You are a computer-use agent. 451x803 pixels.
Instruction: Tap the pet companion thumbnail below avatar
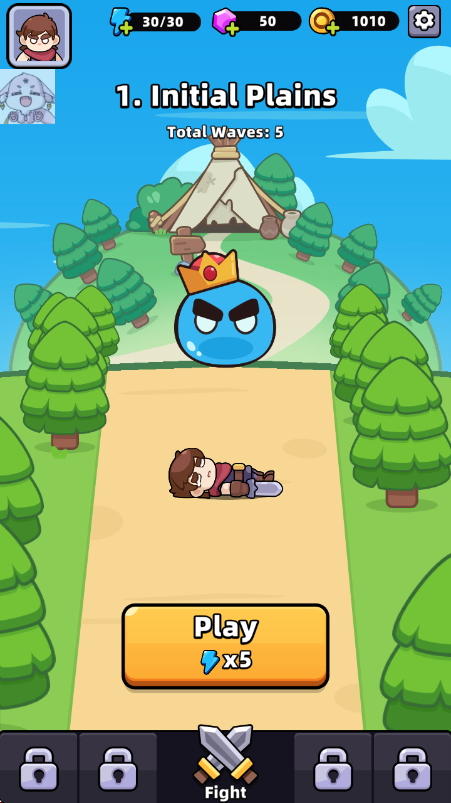(27, 97)
